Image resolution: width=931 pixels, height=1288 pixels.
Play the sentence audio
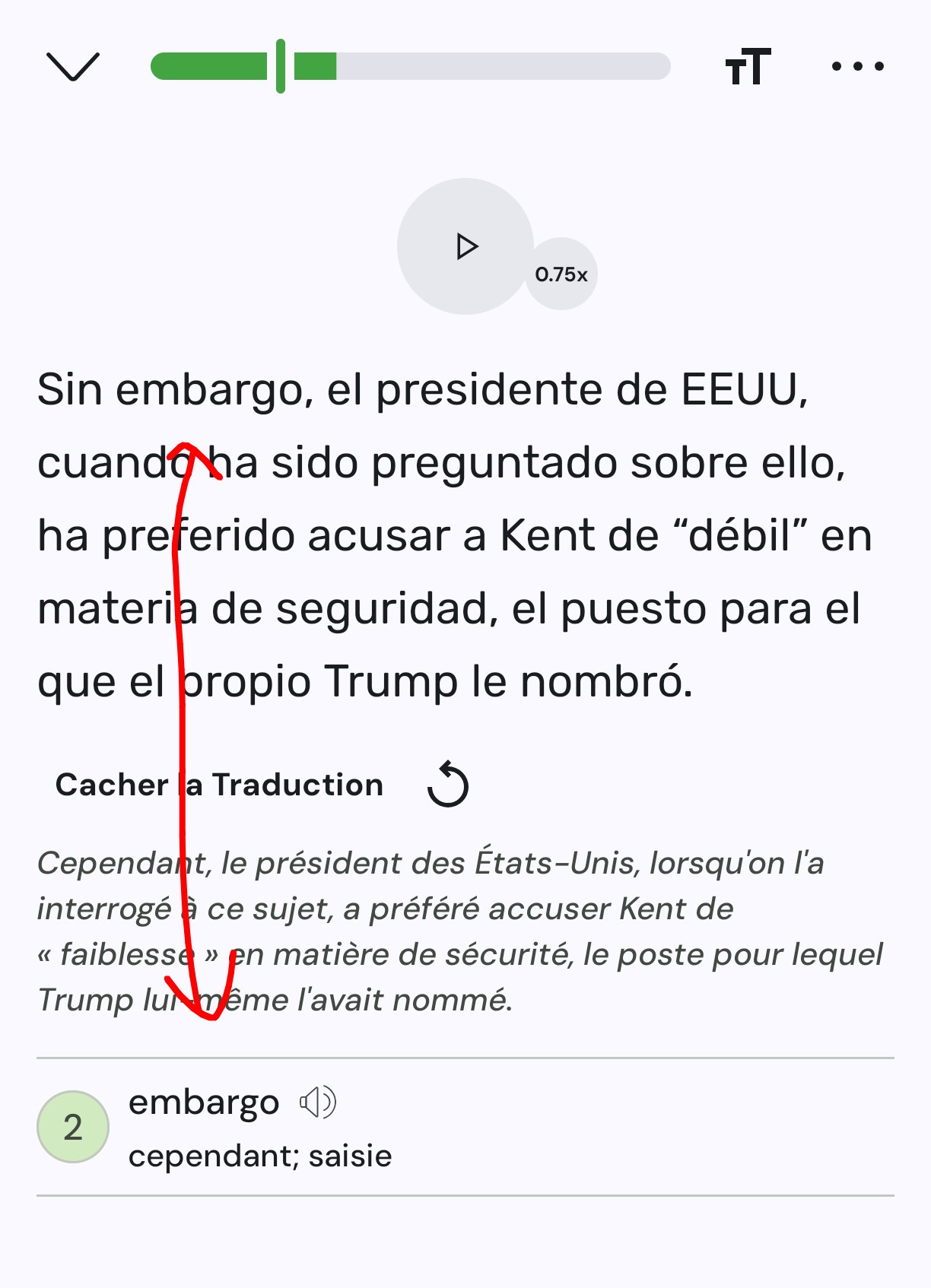465,246
